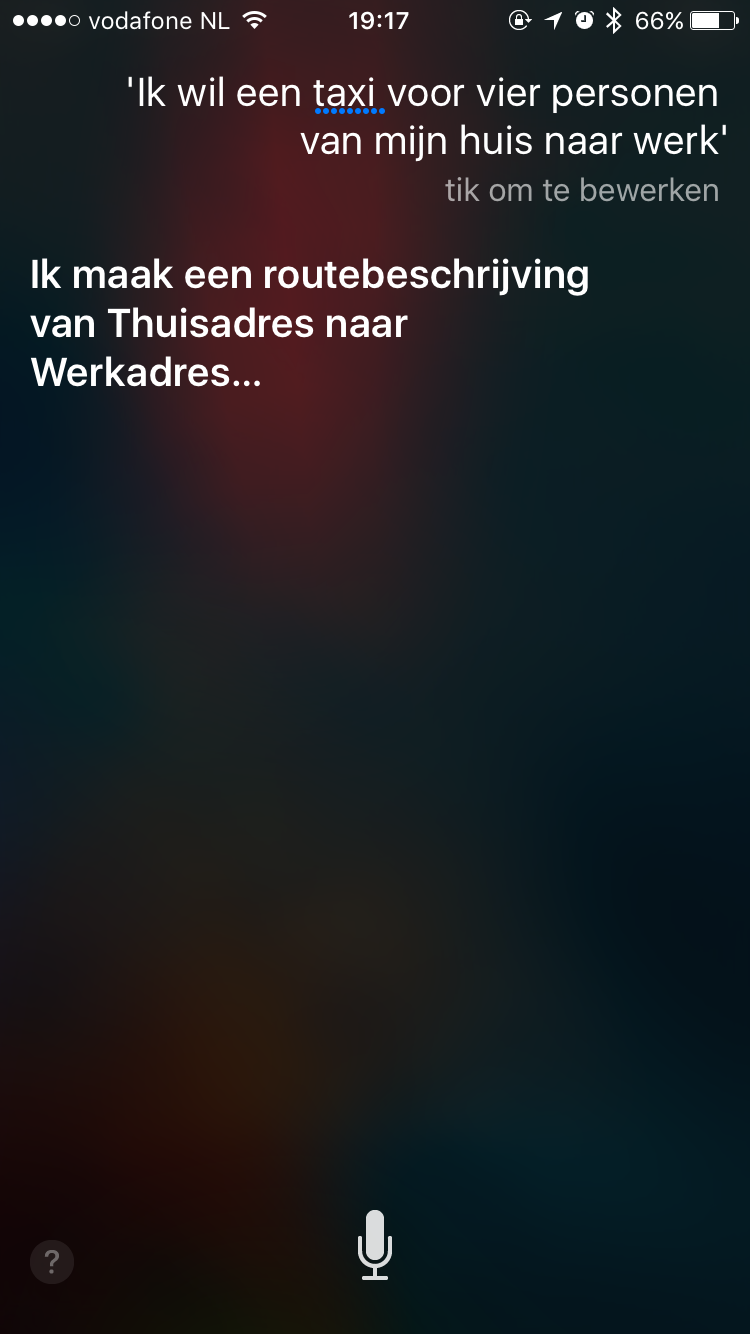The height and width of the screenshot is (1334, 750).
Task: Tap the underlined word taxi for alternatives
Action: click(x=347, y=95)
